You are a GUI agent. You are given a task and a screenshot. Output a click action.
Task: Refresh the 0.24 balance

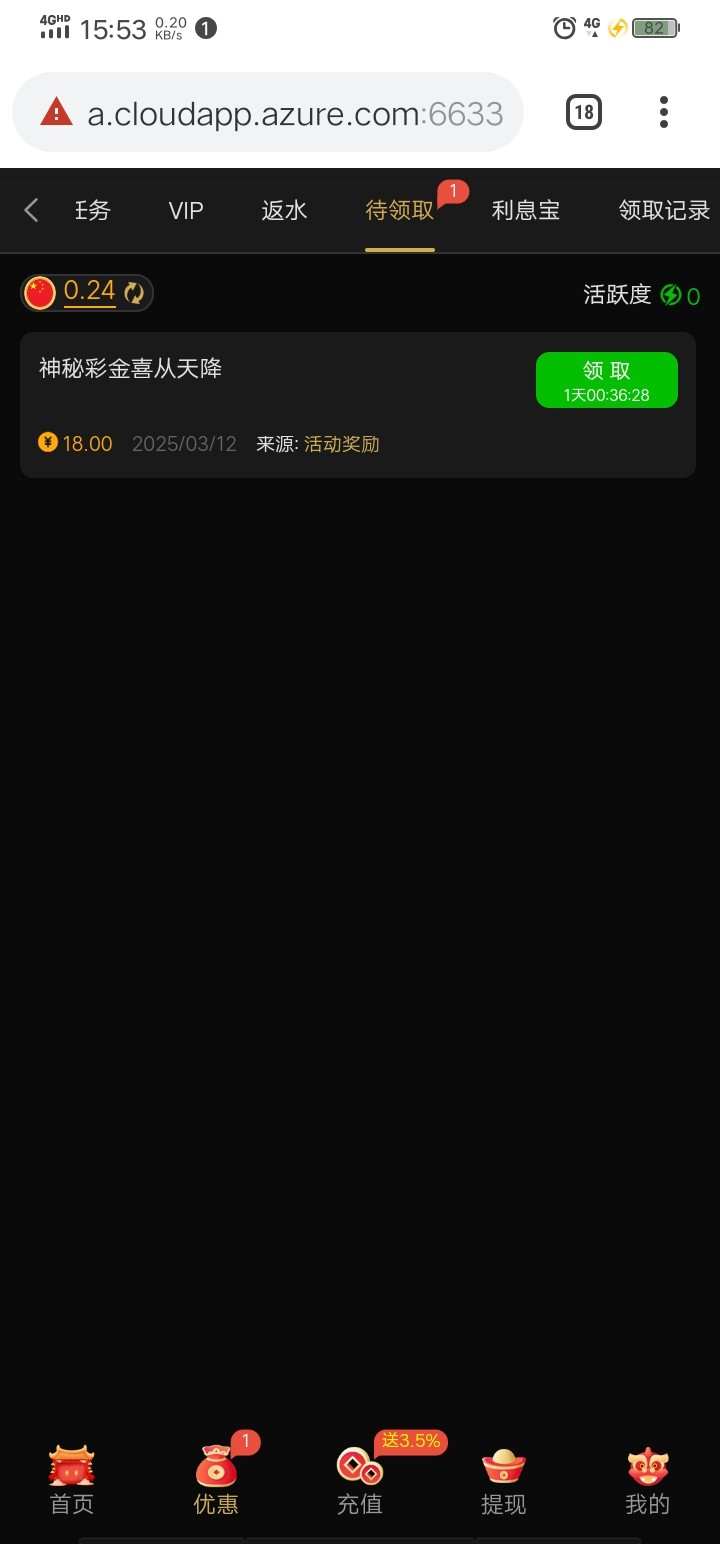[x=134, y=292]
